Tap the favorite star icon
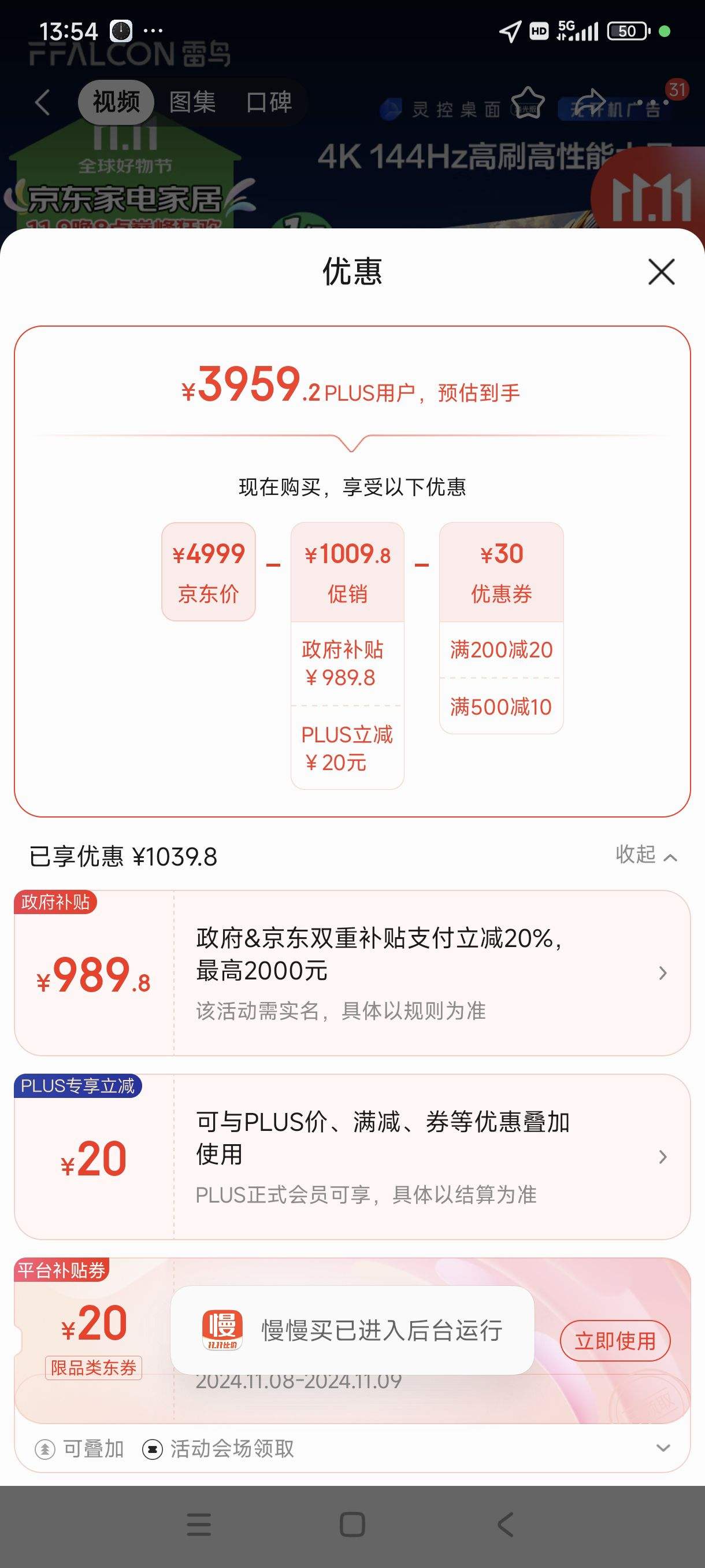 point(527,105)
